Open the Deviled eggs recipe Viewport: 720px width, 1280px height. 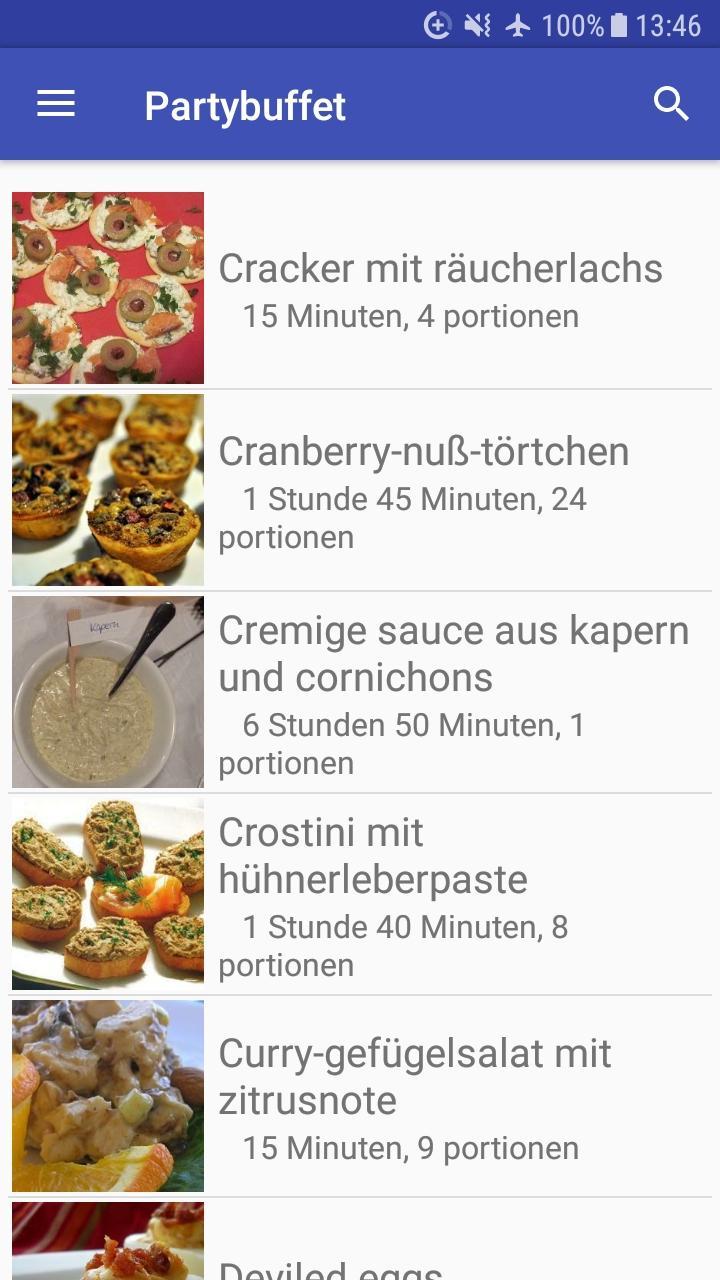[x=360, y=1240]
